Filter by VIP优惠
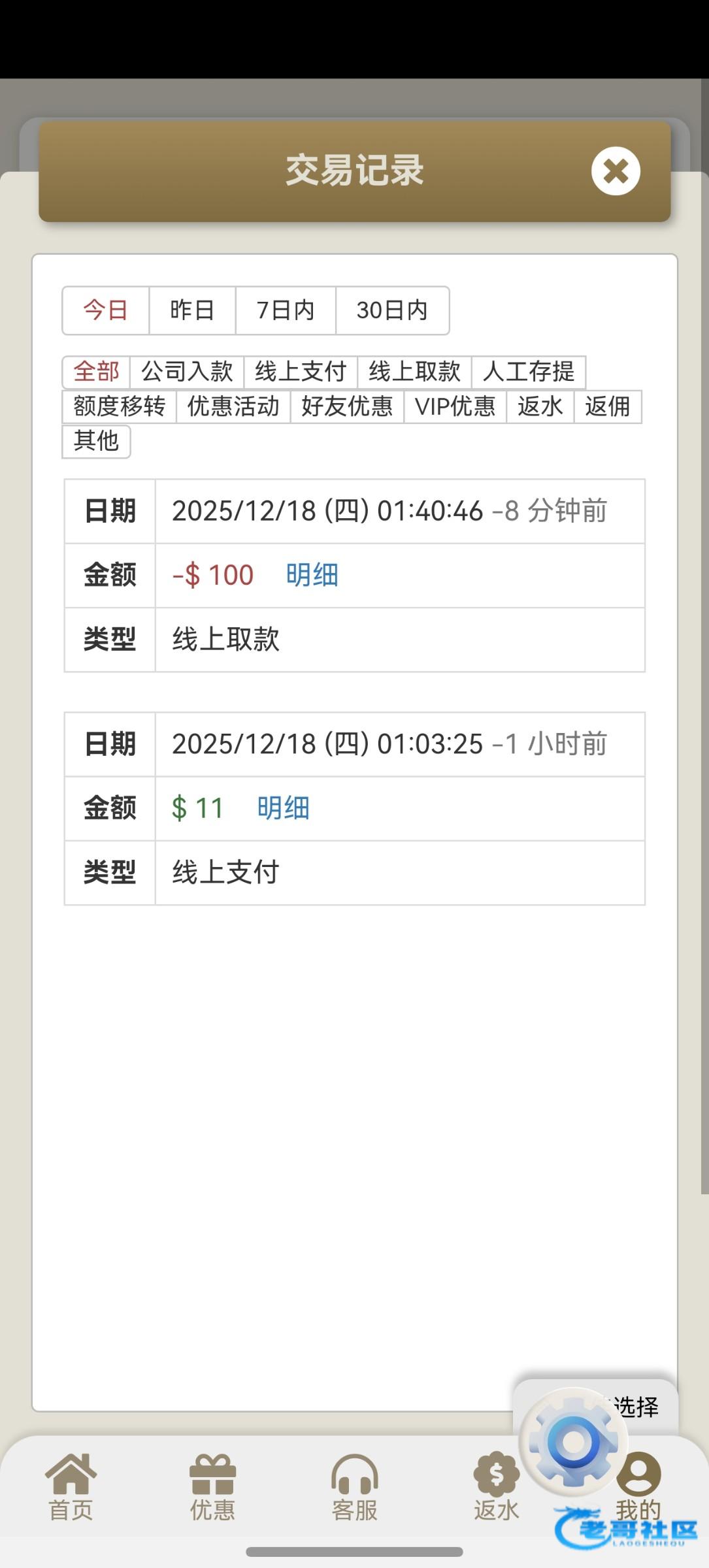 click(455, 406)
